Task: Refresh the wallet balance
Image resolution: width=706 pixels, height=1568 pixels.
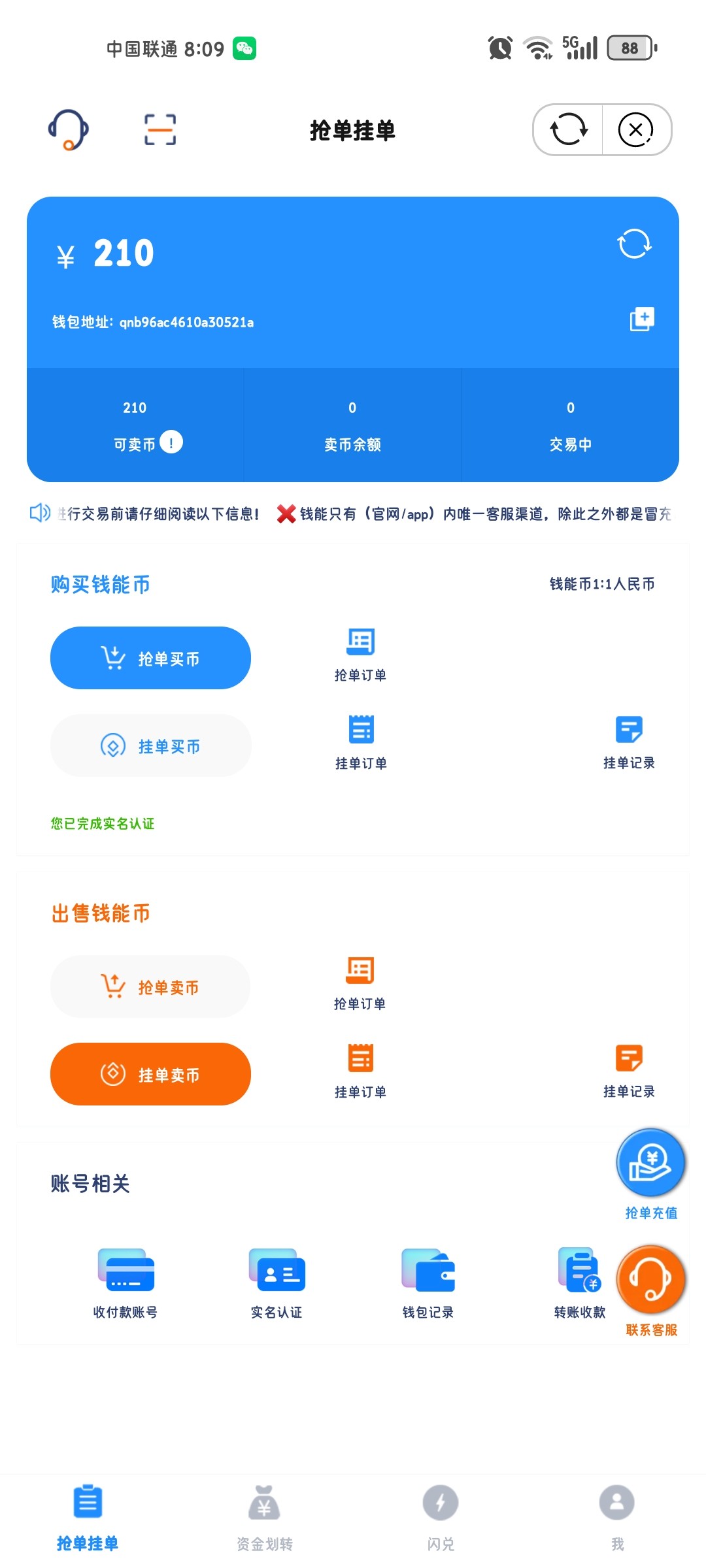Action: (634, 244)
